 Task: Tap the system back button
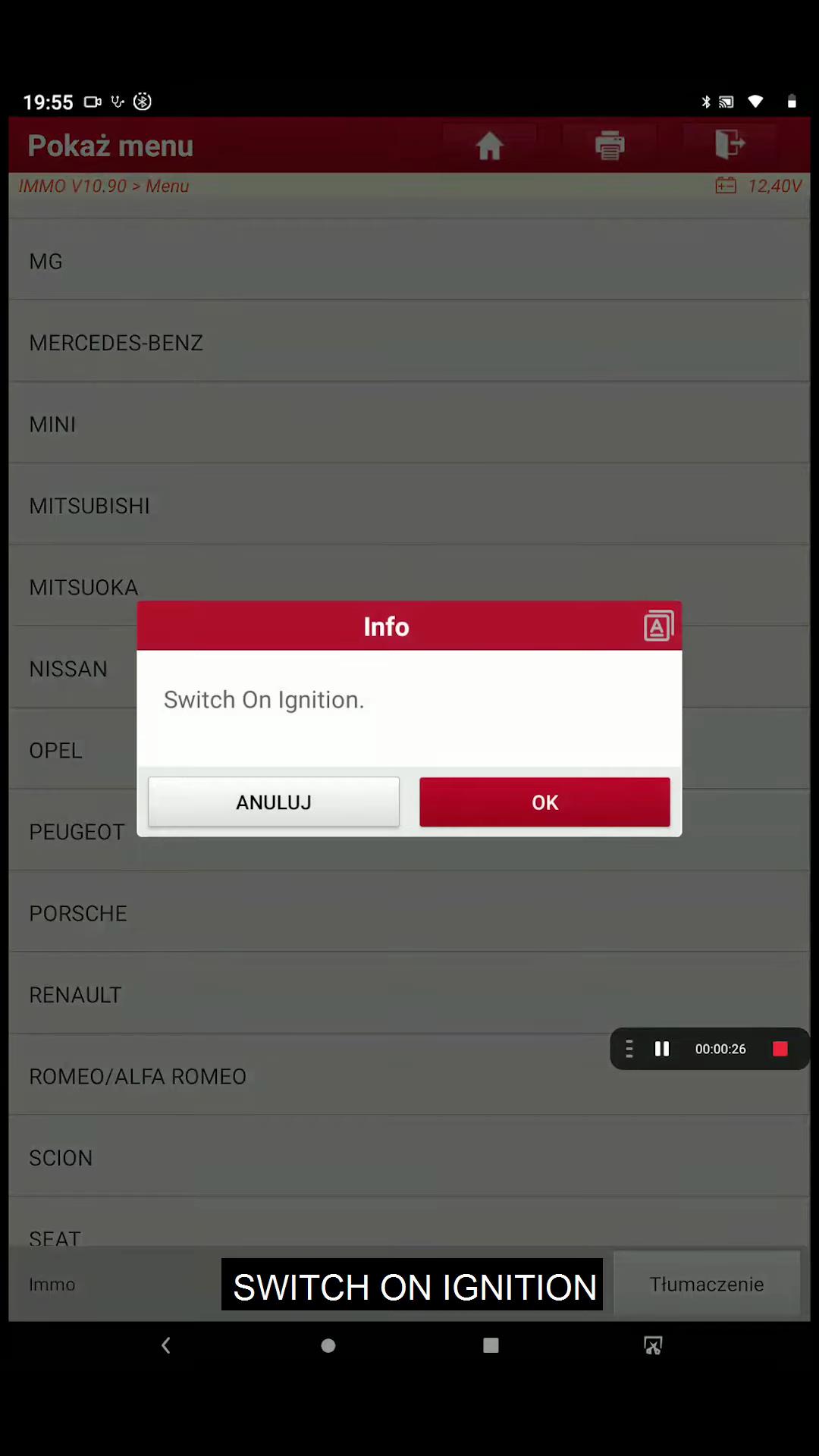coord(166,1345)
